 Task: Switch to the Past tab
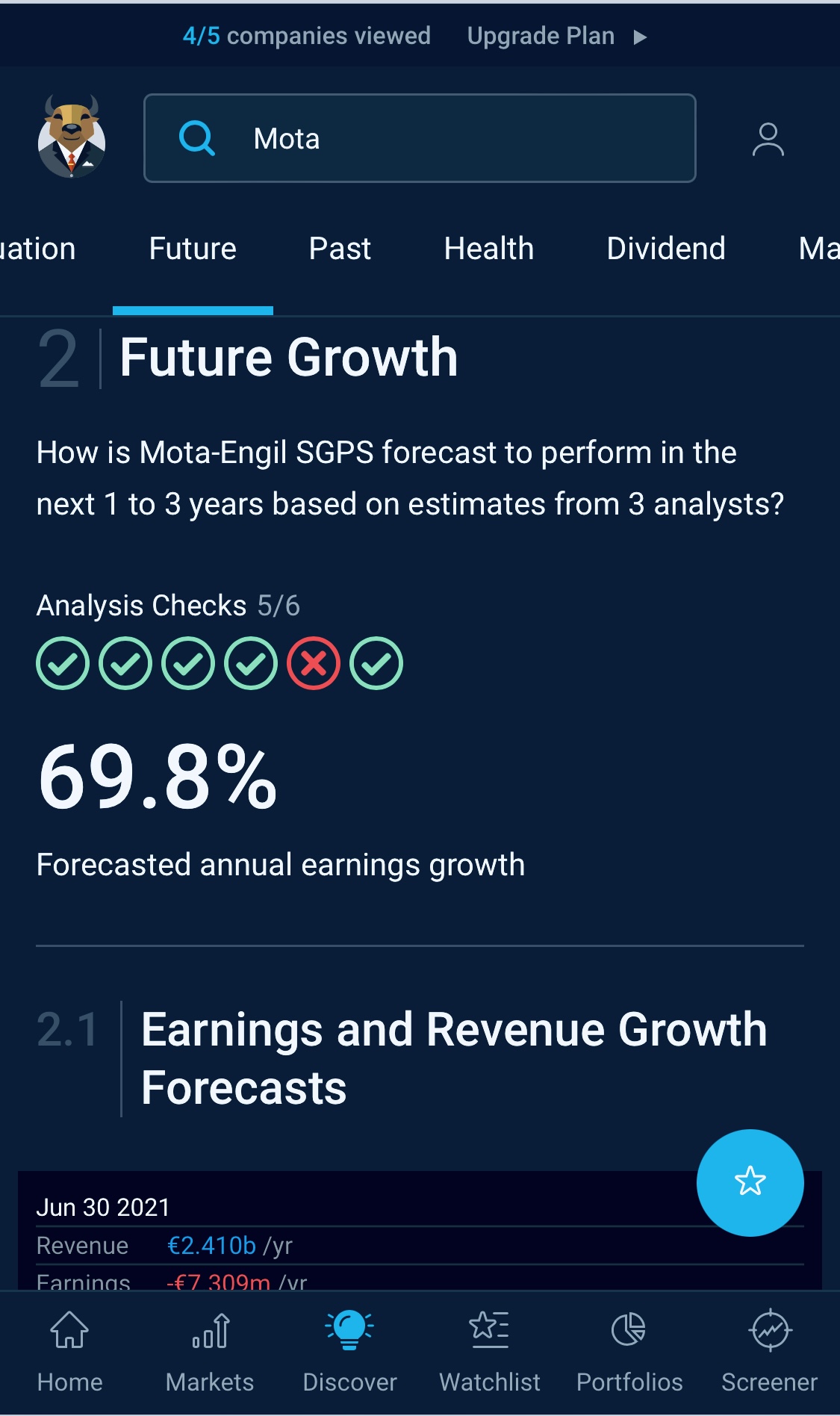point(340,249)
